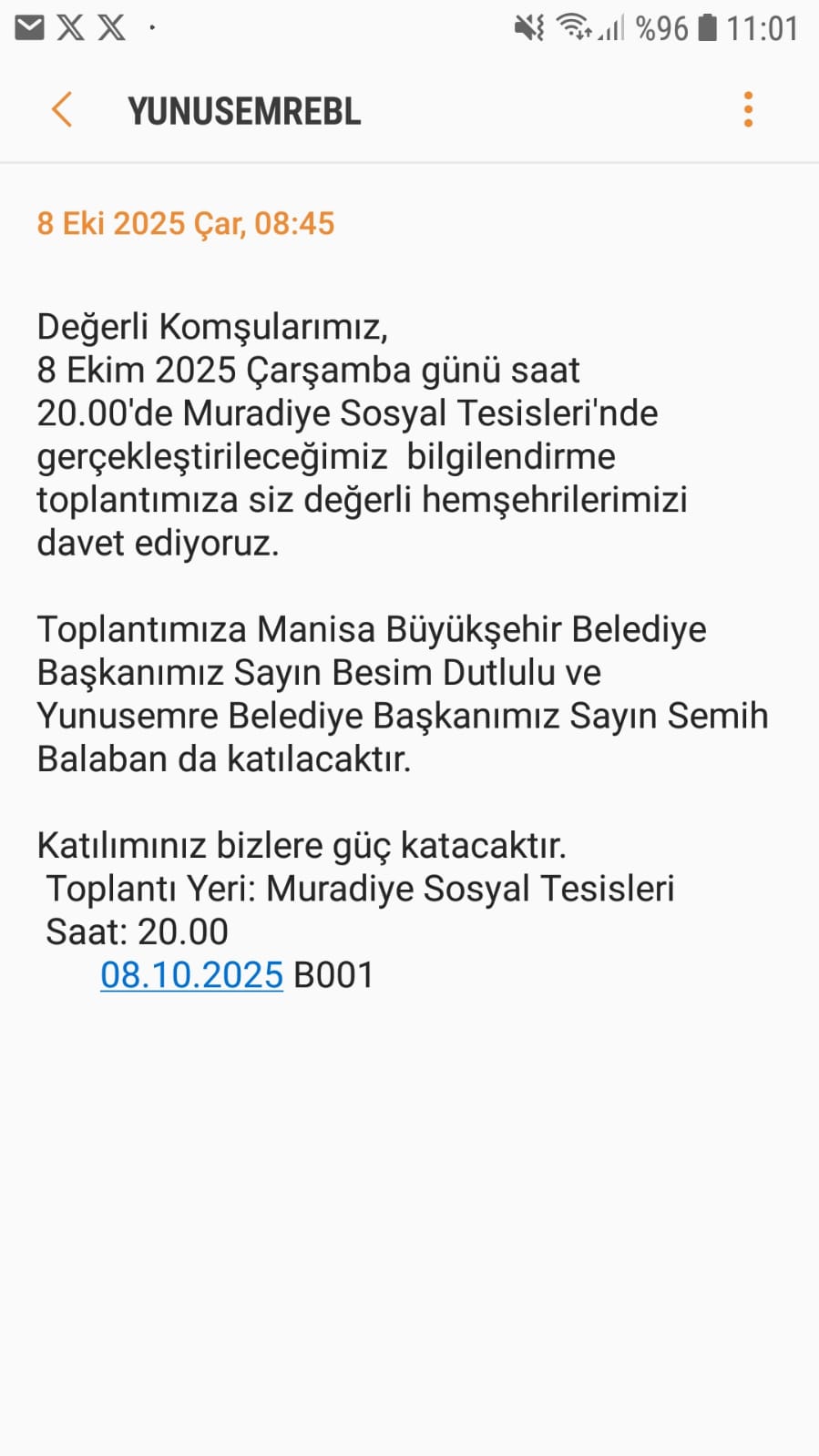The width and height of the screenshot is (819, 1456).
Task: Open the 08.10.2025 date link
Action: tap(191, 975)
